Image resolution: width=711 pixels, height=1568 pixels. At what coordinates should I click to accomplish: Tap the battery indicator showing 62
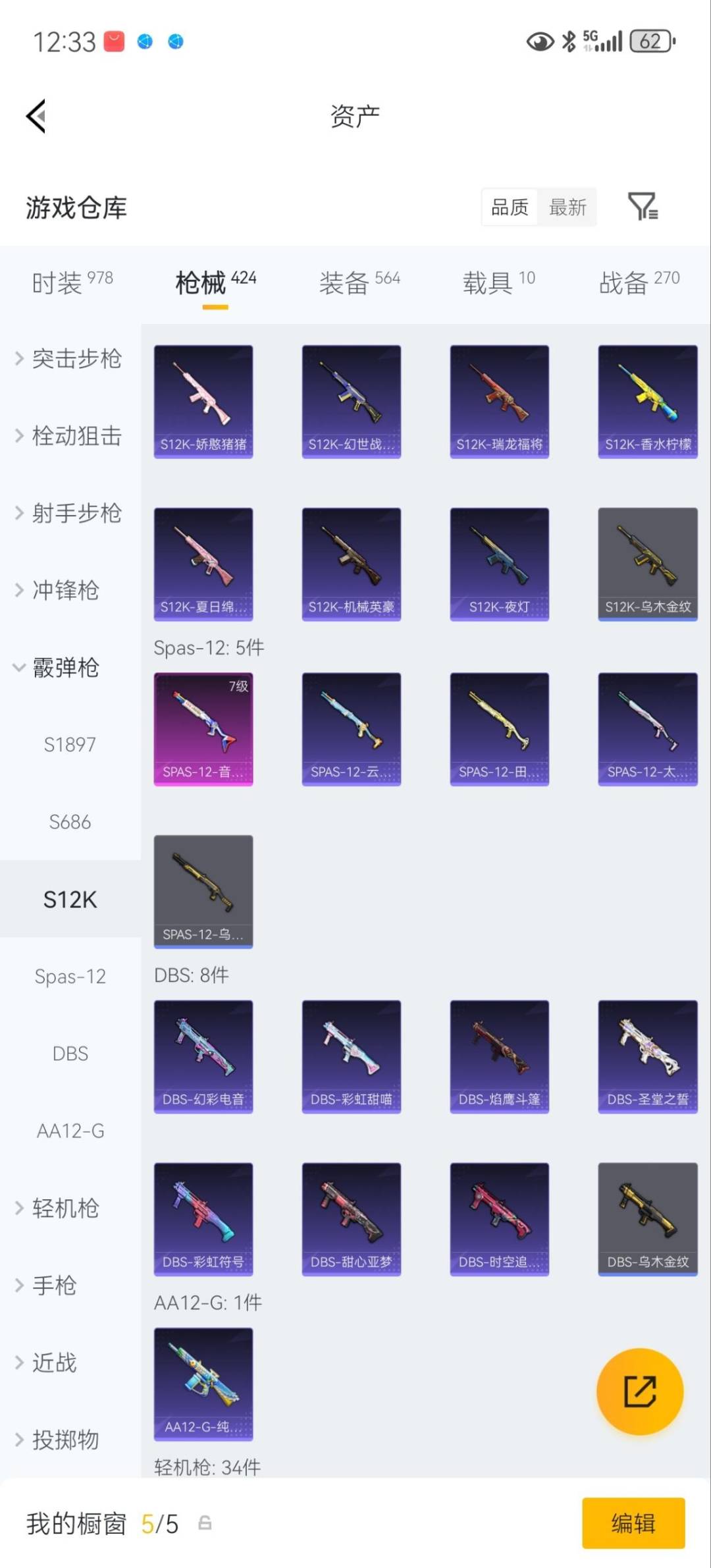pyautogui.click(x=650, y=42)
